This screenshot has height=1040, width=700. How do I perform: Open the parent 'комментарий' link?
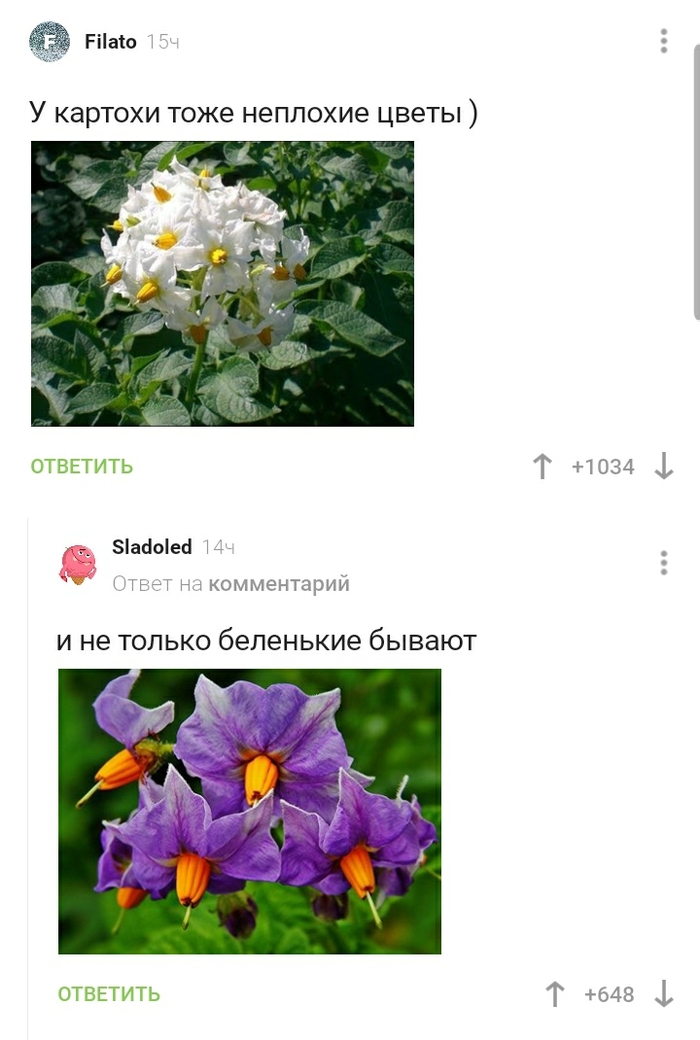279,584
